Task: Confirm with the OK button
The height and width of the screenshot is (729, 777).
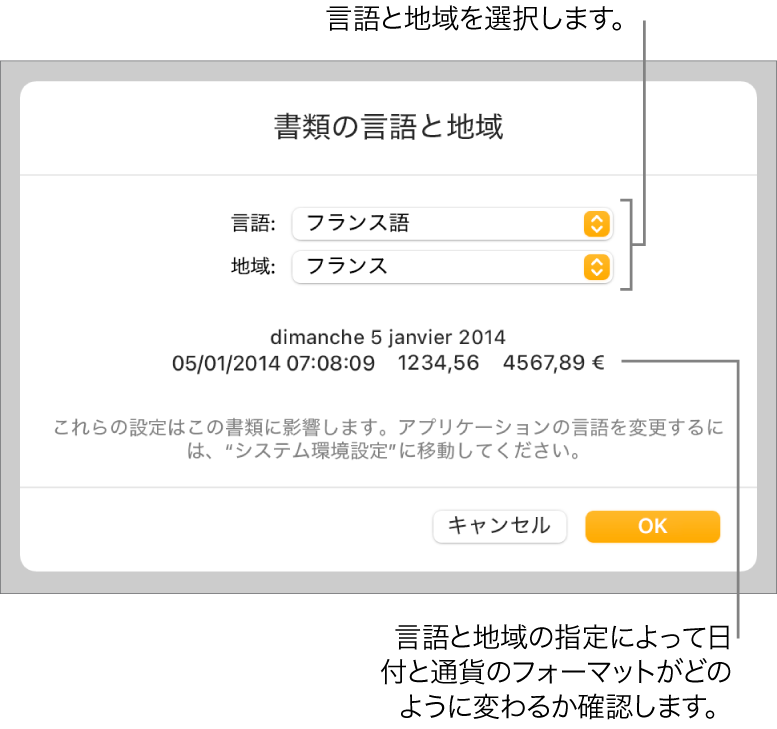Action: pos(652,526)
